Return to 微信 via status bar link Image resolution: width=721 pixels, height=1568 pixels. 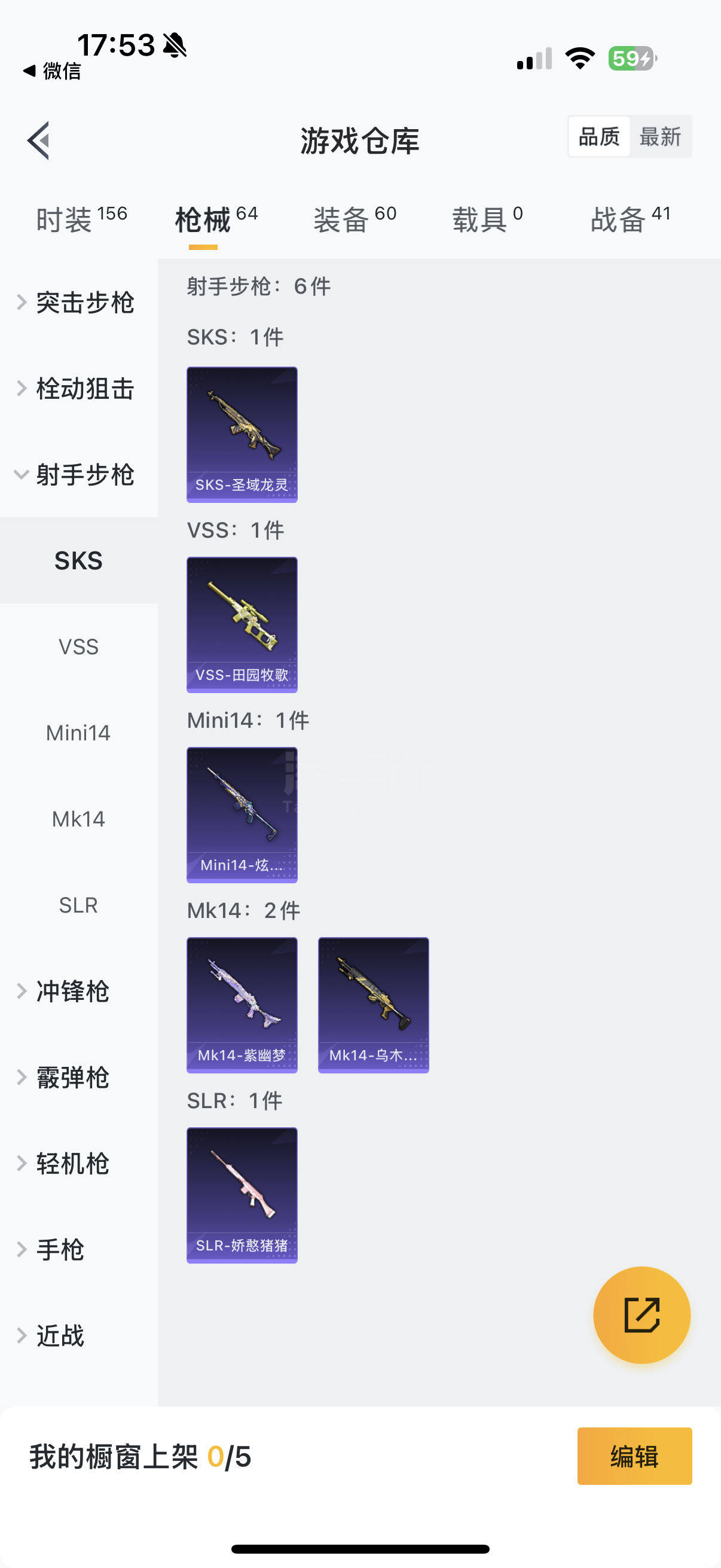click(x=53, y=71)
